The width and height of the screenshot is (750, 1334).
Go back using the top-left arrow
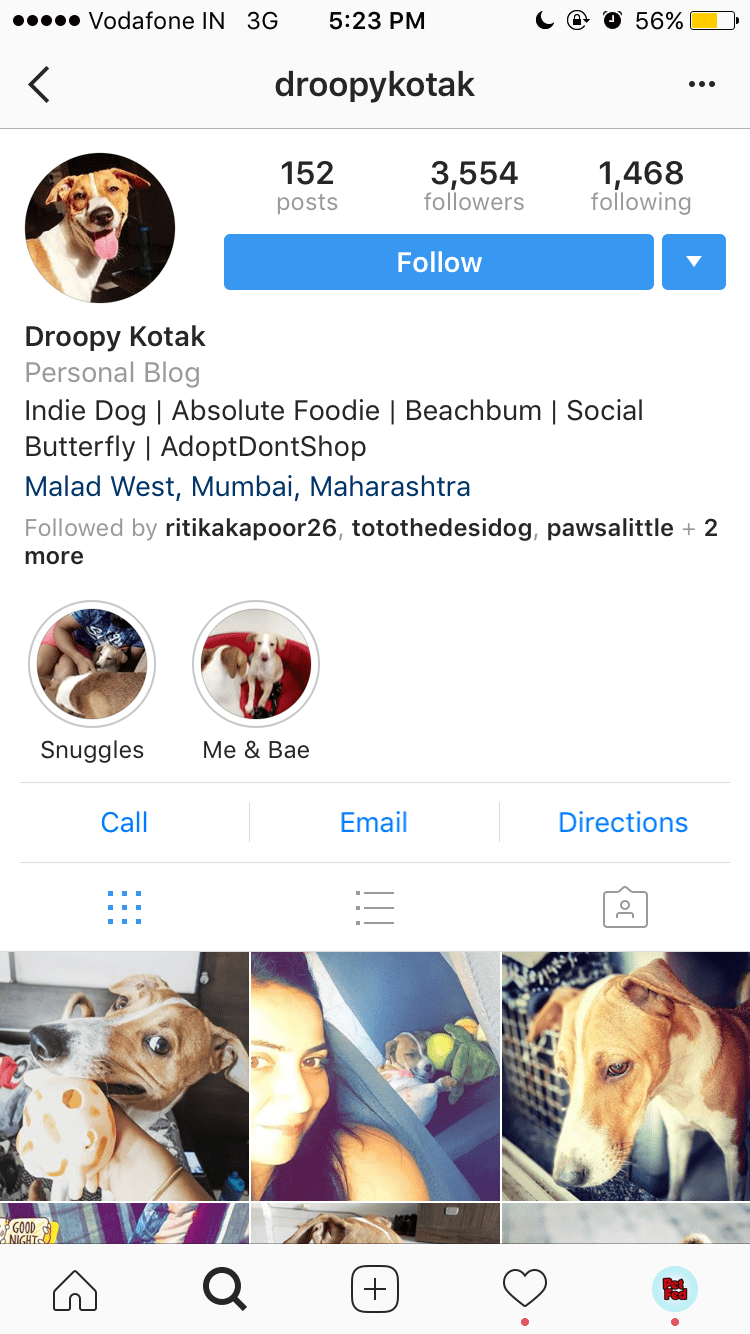(x=39, y=85)
